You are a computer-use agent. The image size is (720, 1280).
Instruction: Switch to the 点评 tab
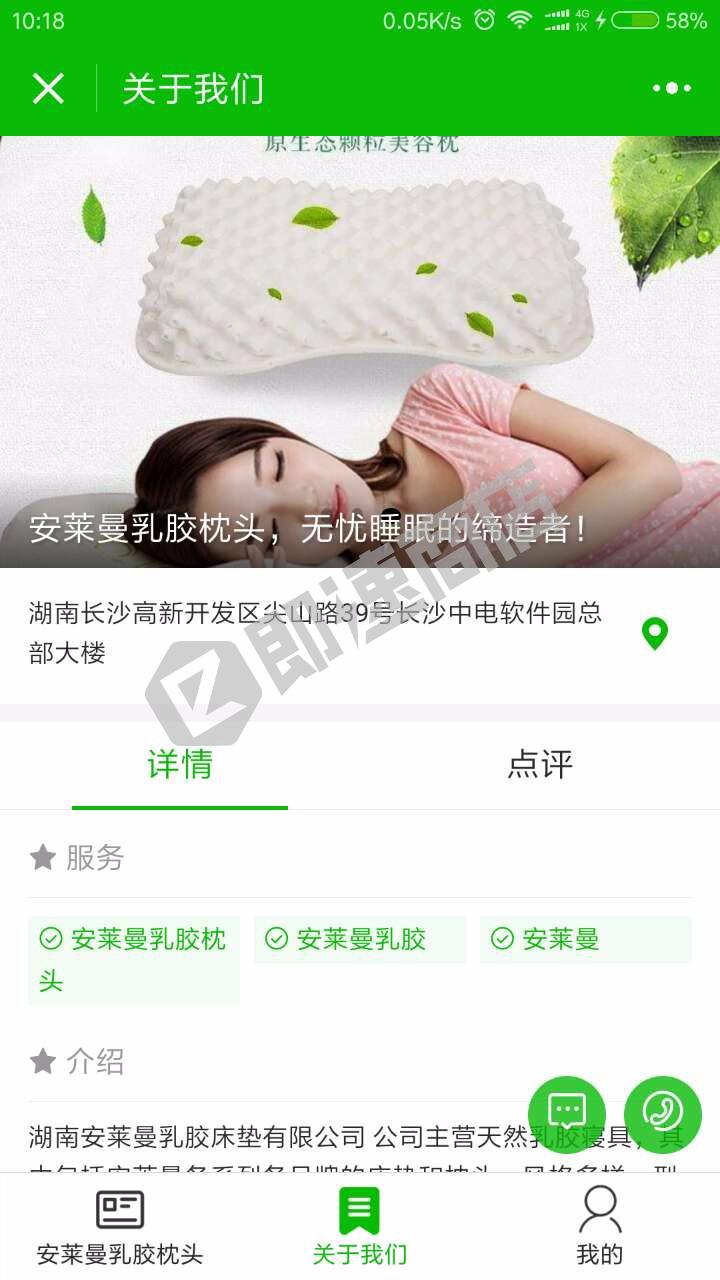pos(540,765)
